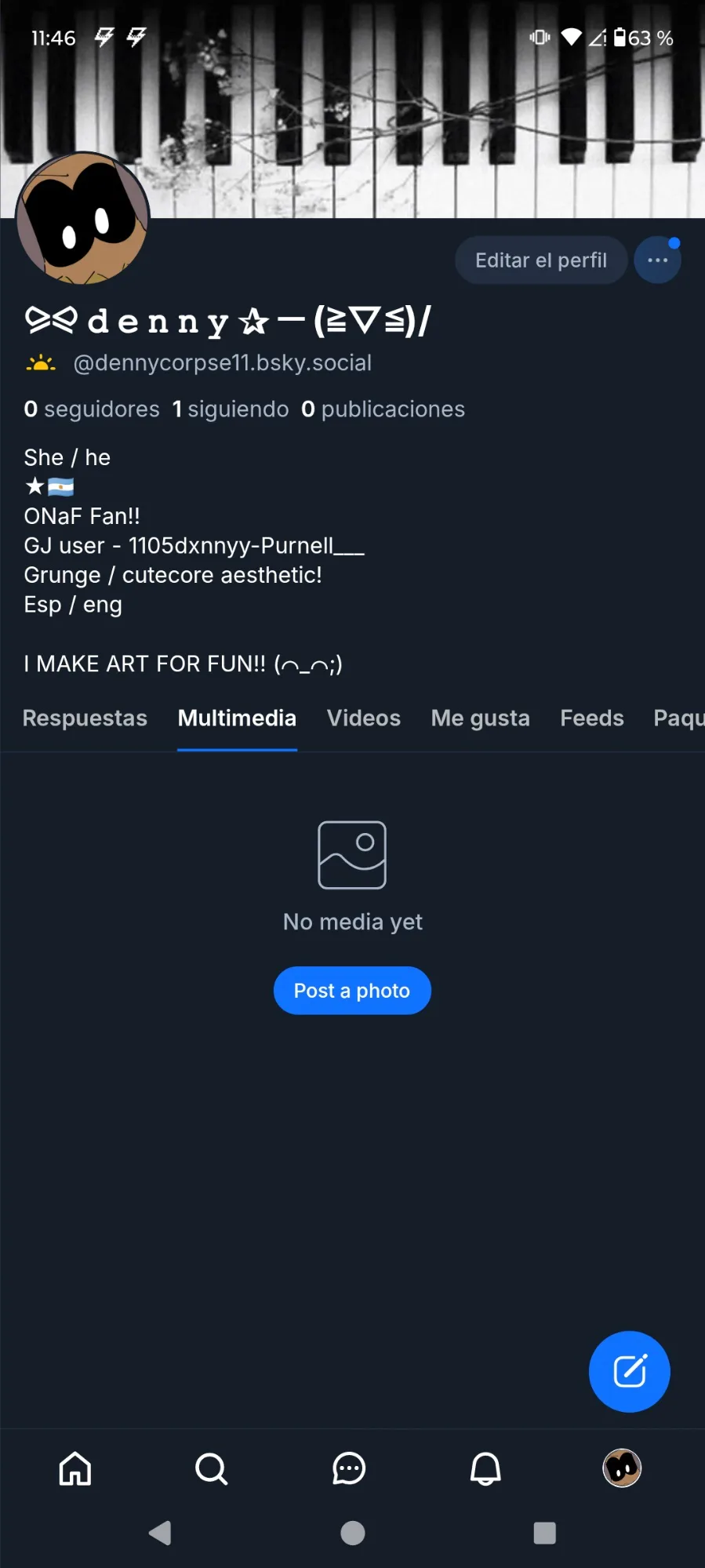705x1568 pixels.
Task: Open the 0 seguidores list
Action: click(x=92, y=409)
